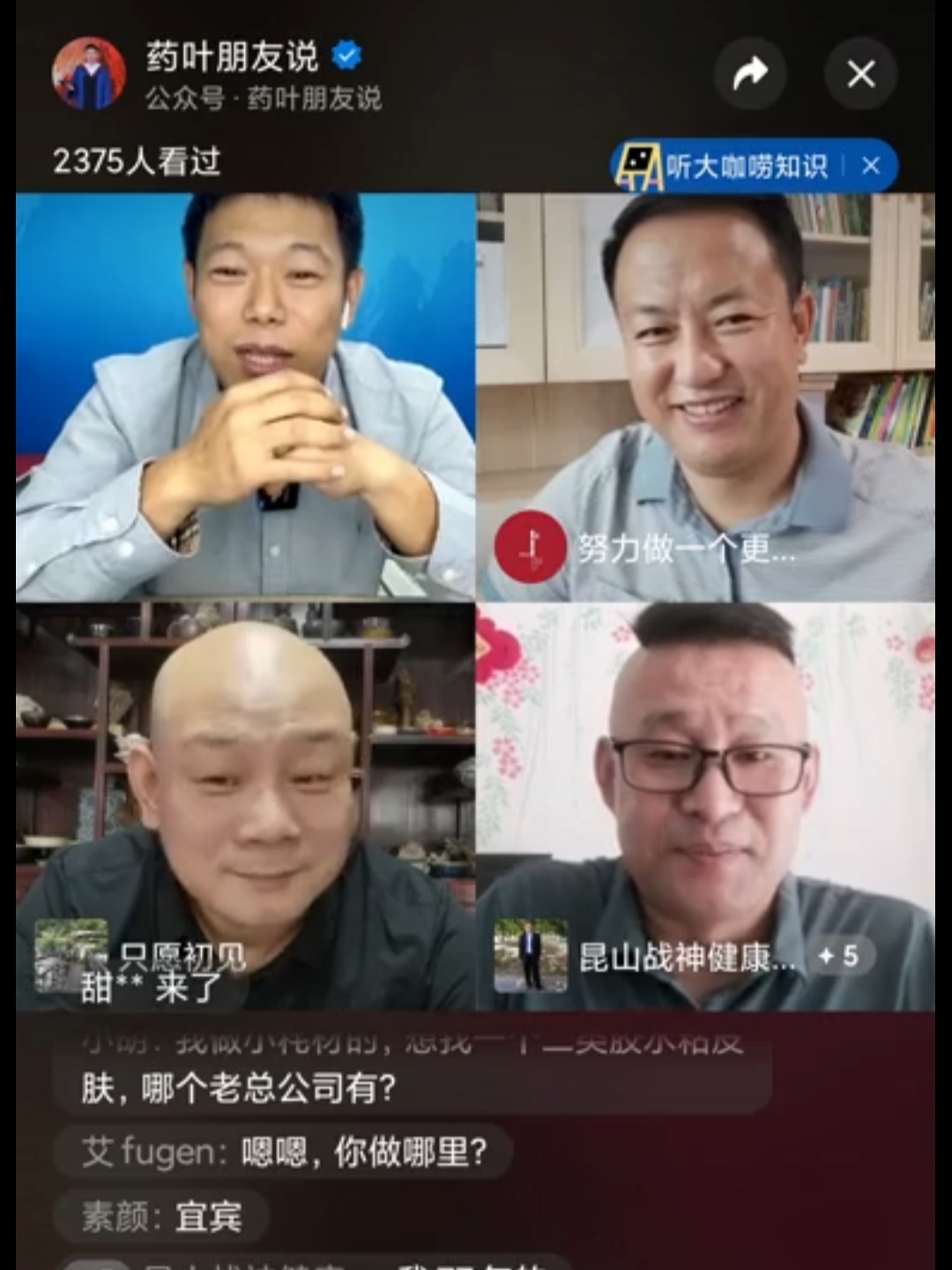Close the live stream
This screenshot has width=952, height=1270.
click(x=860, y=74)
